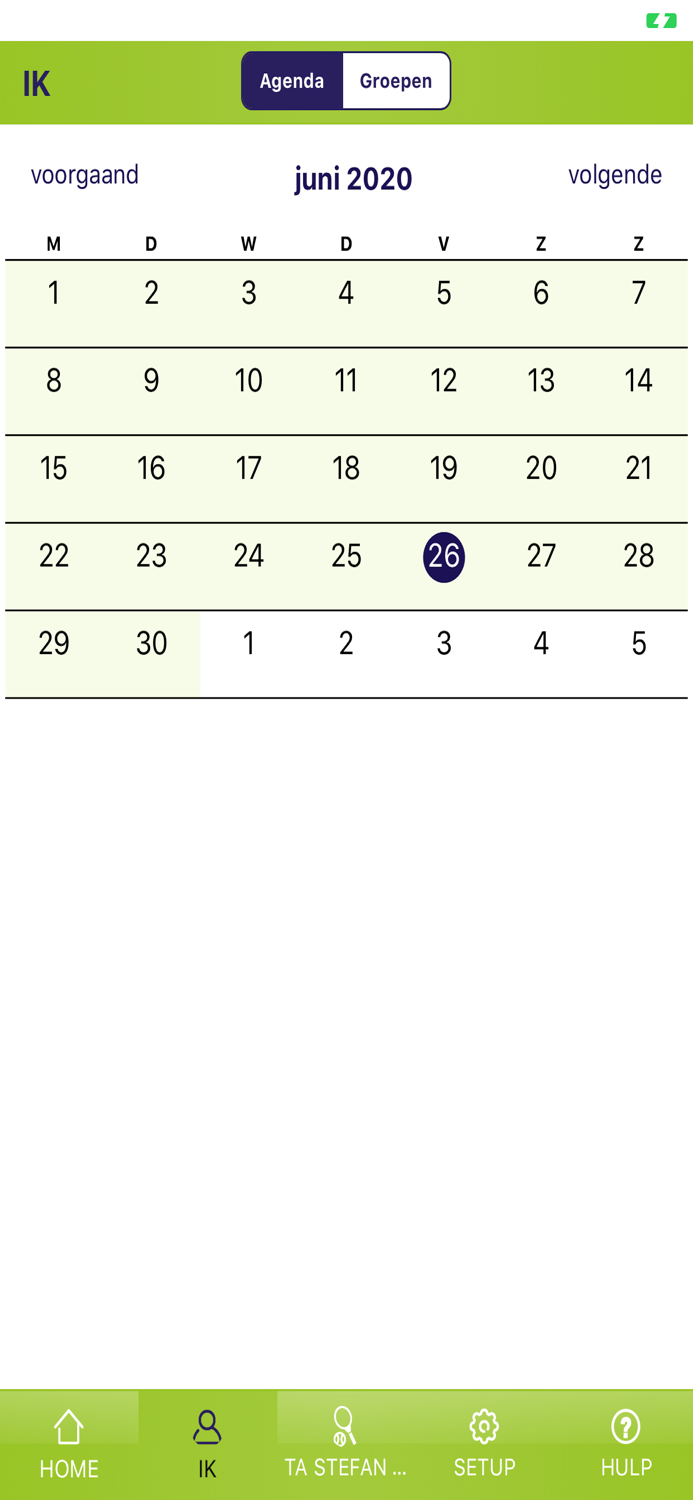Pick June 10 in the calendar

[249, 380]
